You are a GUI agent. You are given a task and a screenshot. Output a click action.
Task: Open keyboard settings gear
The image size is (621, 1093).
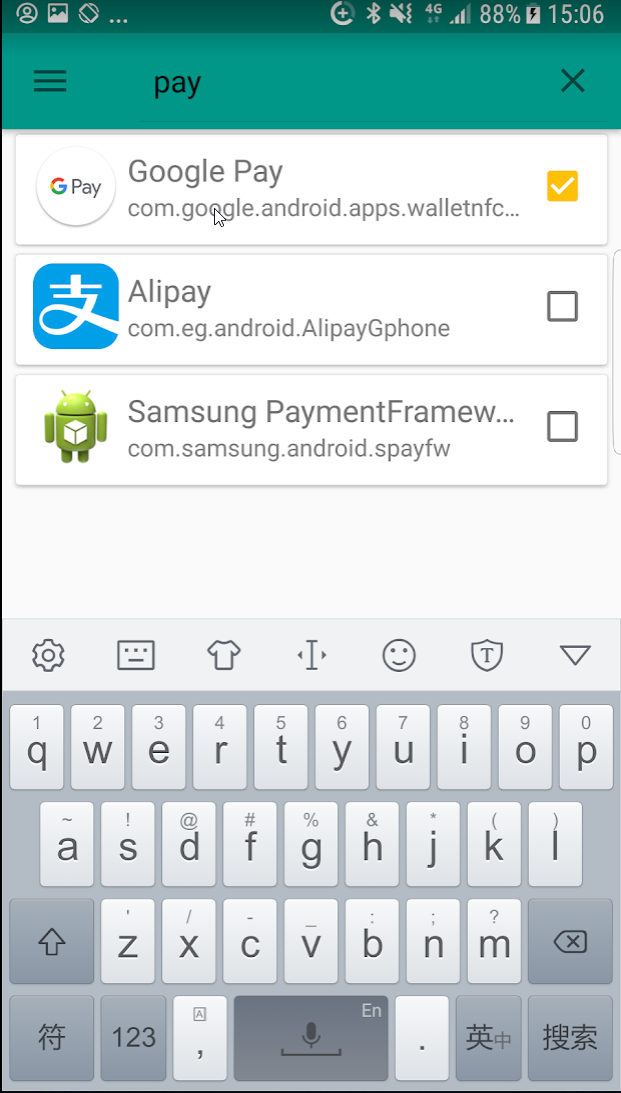click(48, 655)
